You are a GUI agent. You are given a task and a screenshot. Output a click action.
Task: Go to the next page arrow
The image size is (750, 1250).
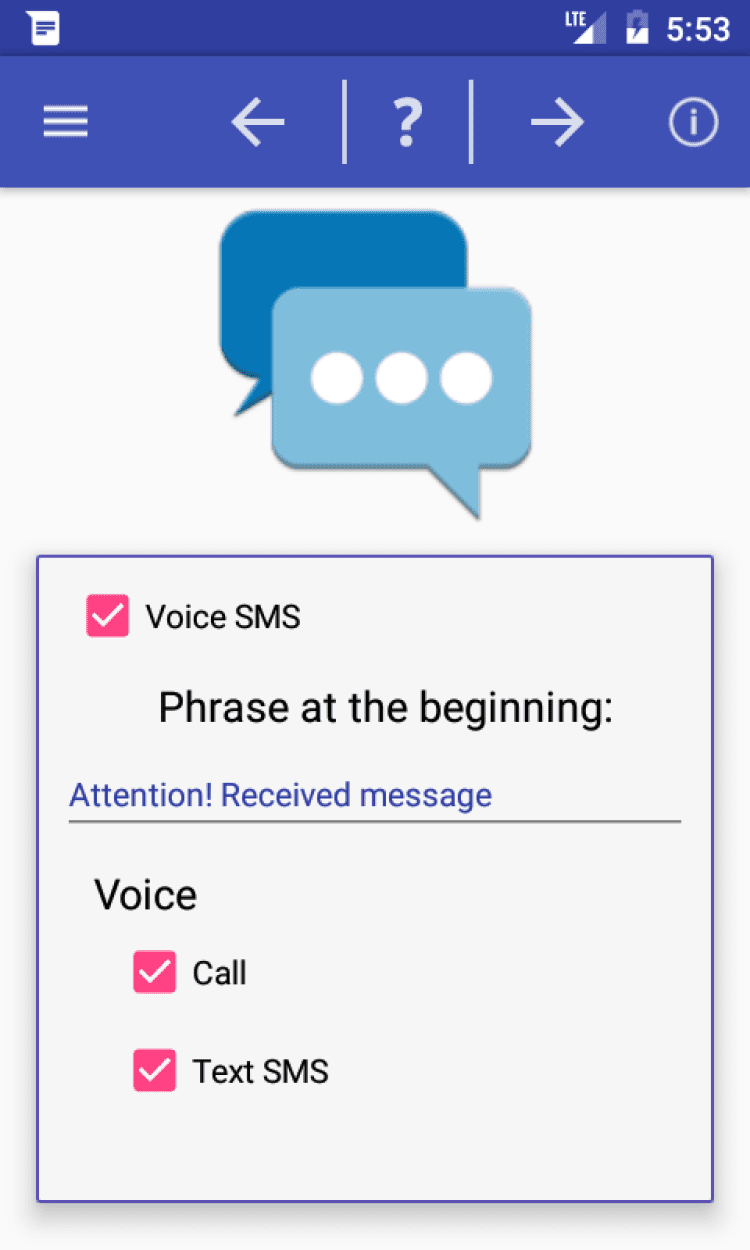(x=557, y=122)
